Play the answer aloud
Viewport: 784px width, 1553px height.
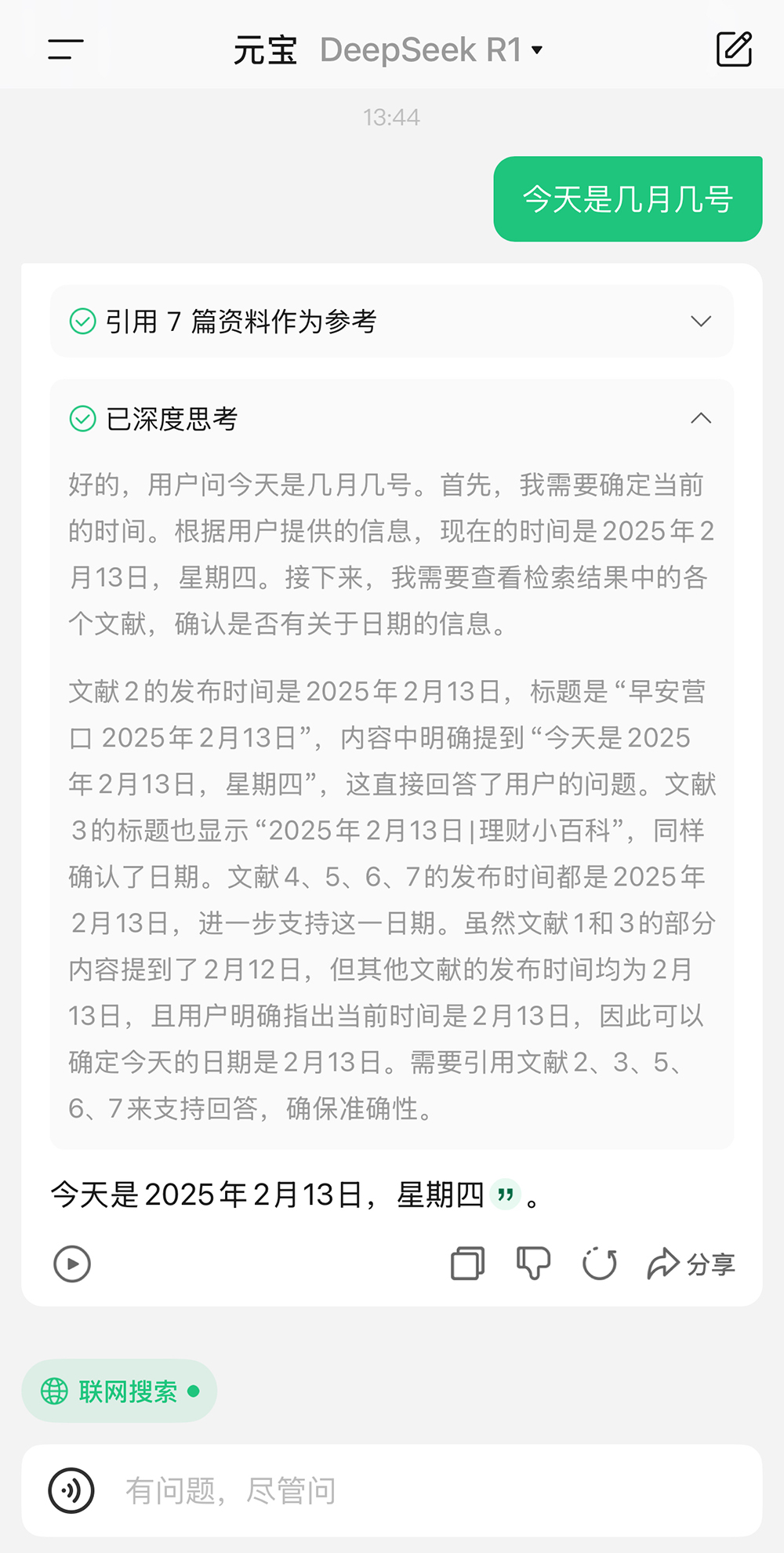tap(72, 1264)
